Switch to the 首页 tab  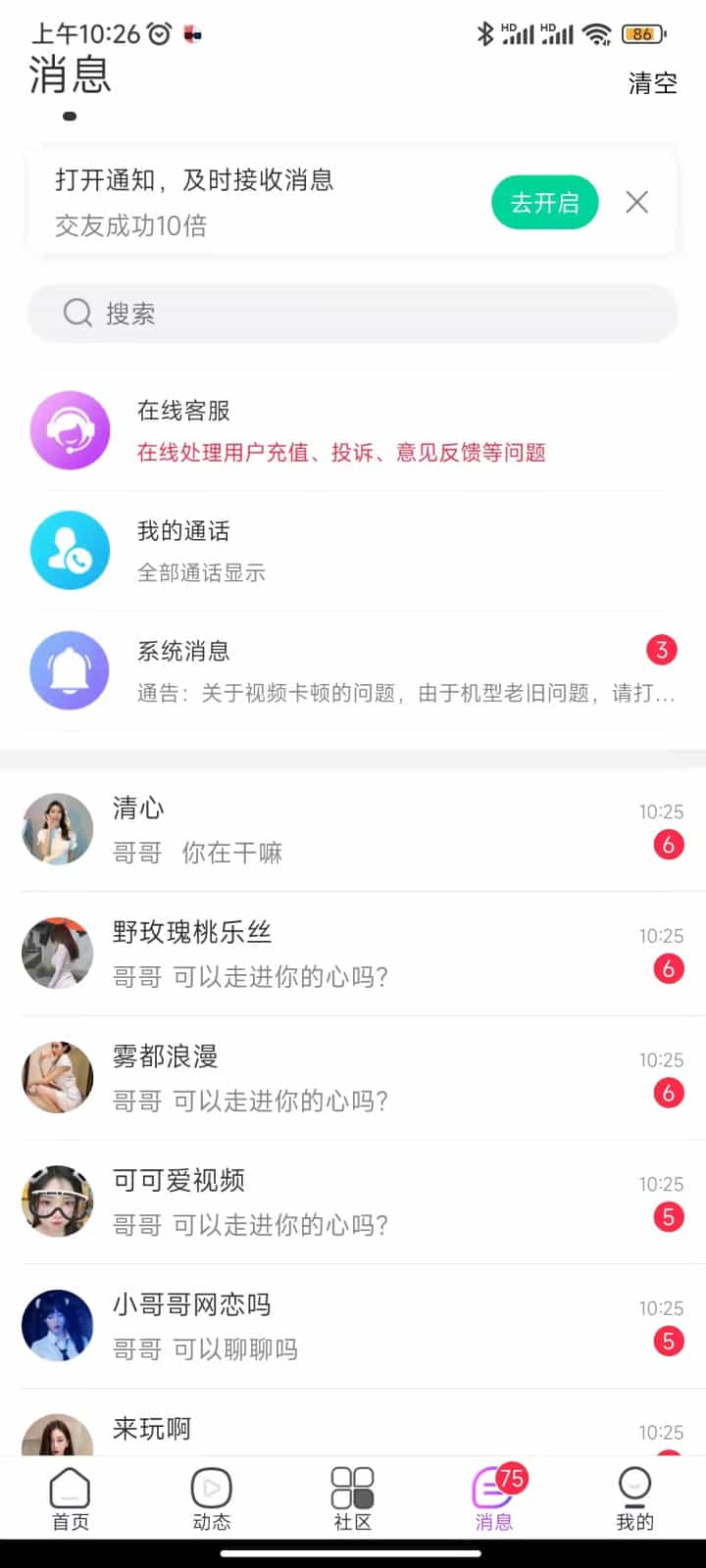coord(70,1499)
